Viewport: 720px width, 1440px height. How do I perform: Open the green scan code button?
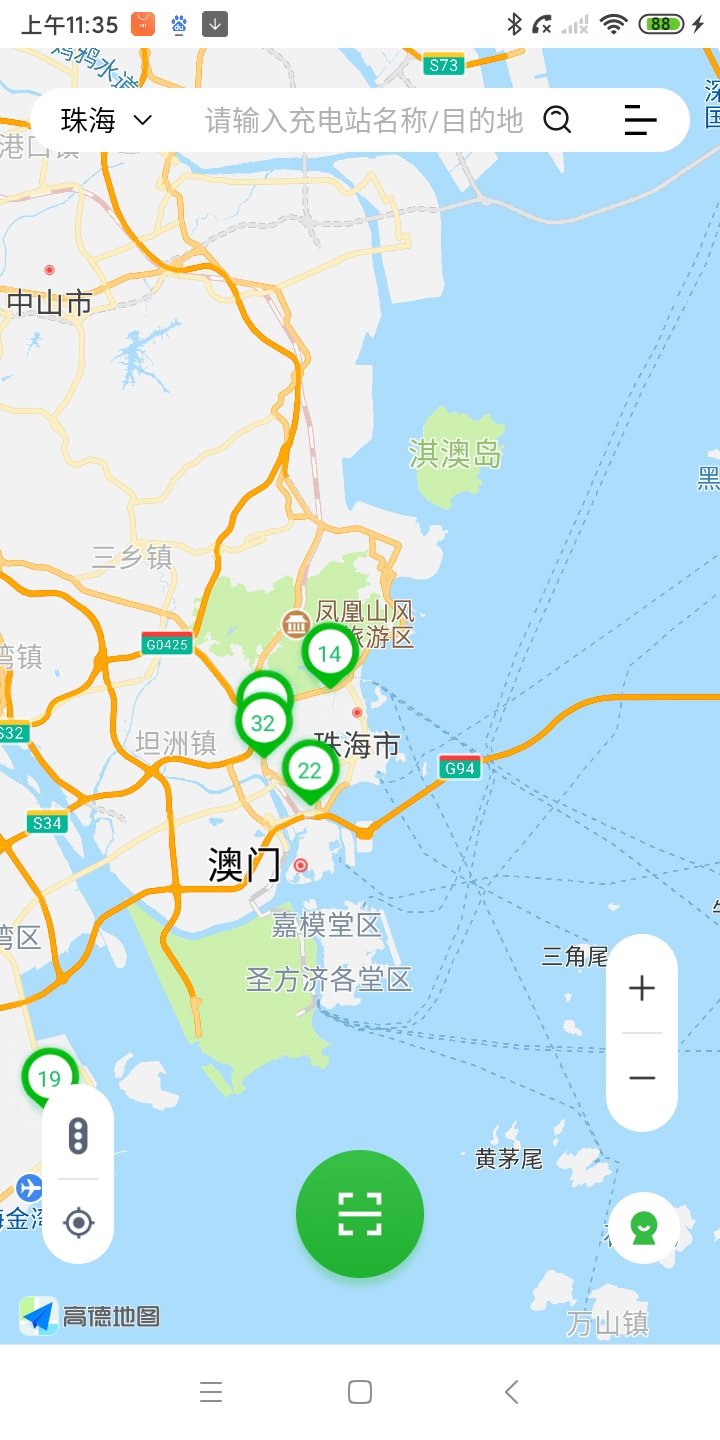tap(360, 1214)
